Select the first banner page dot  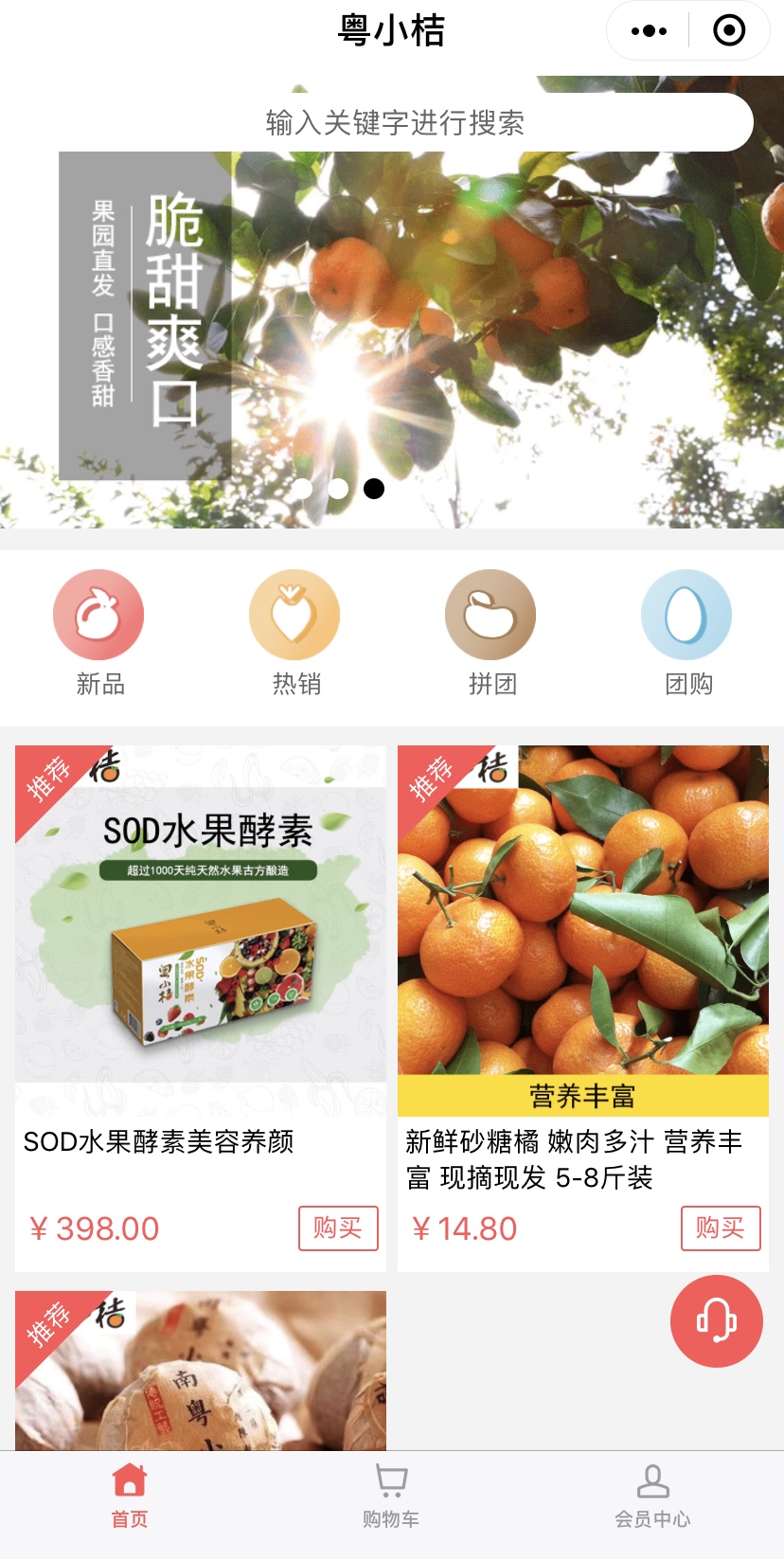303,489
